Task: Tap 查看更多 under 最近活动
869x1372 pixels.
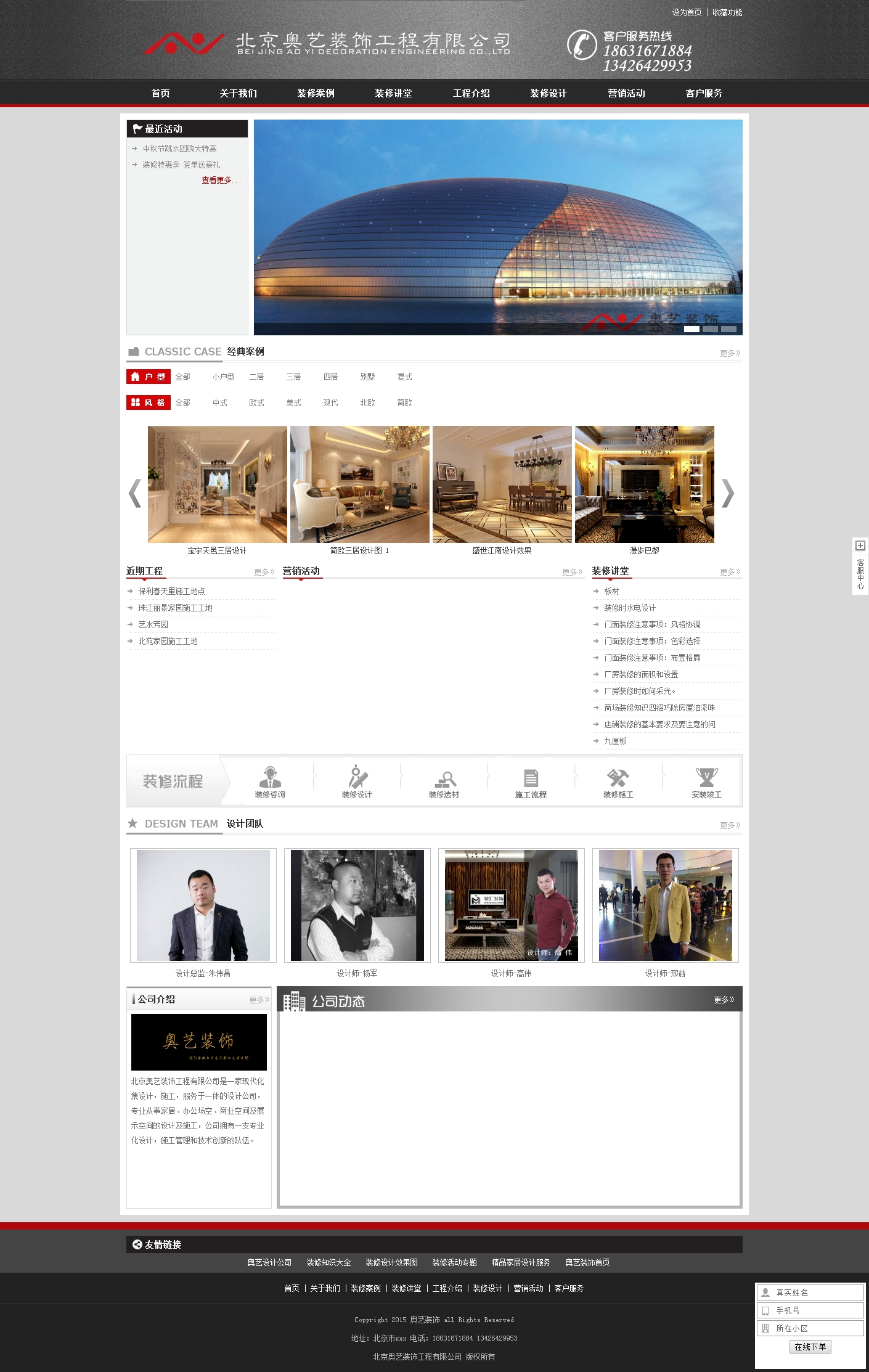Action: pos(218,180)
